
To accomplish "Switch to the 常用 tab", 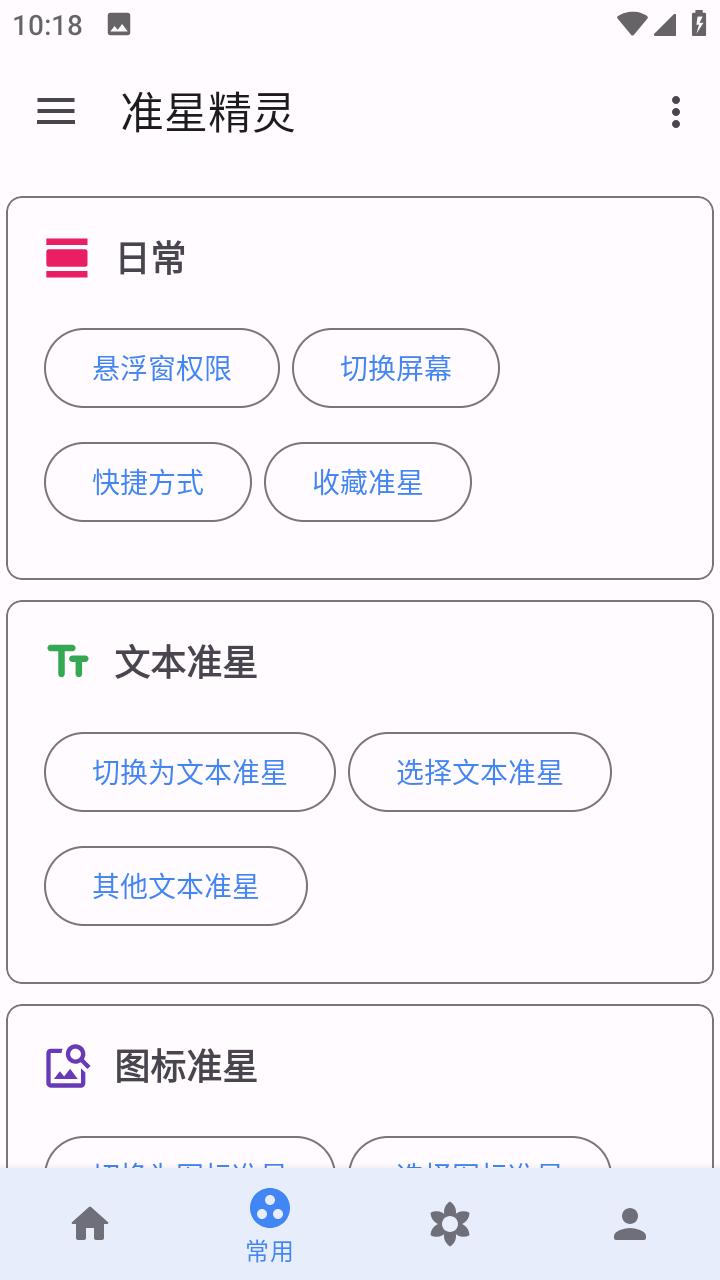I will tap(270, 1224).
